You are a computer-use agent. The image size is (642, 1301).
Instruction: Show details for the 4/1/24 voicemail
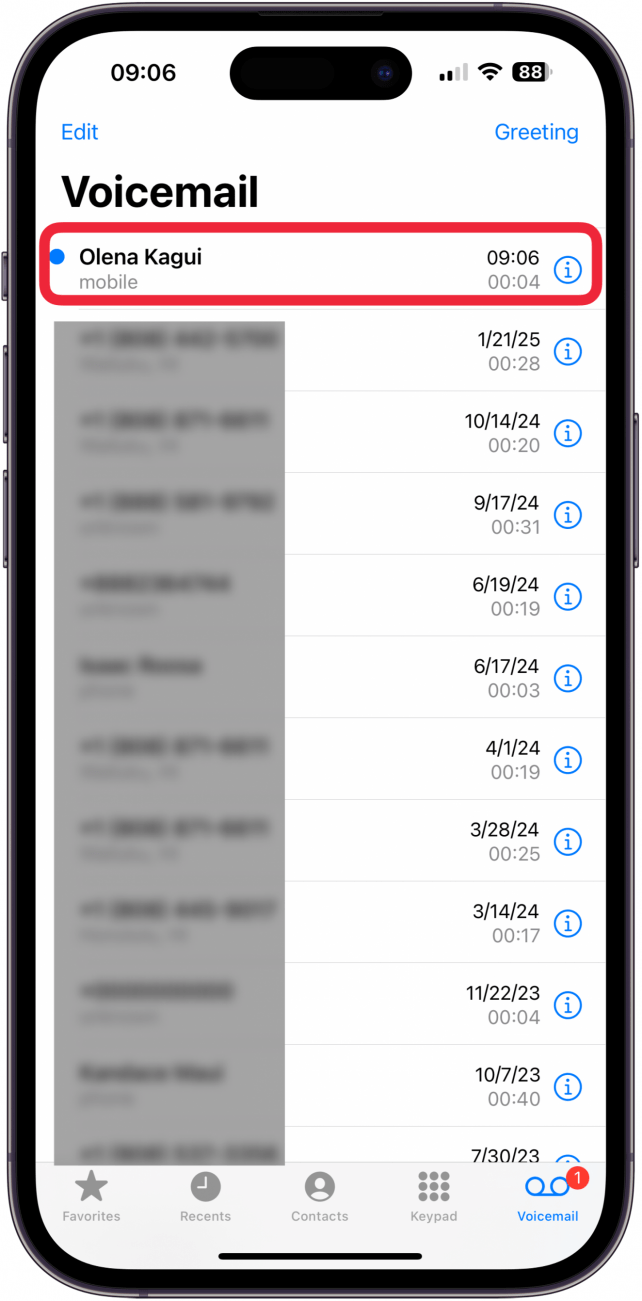click(x=567, y=760)
